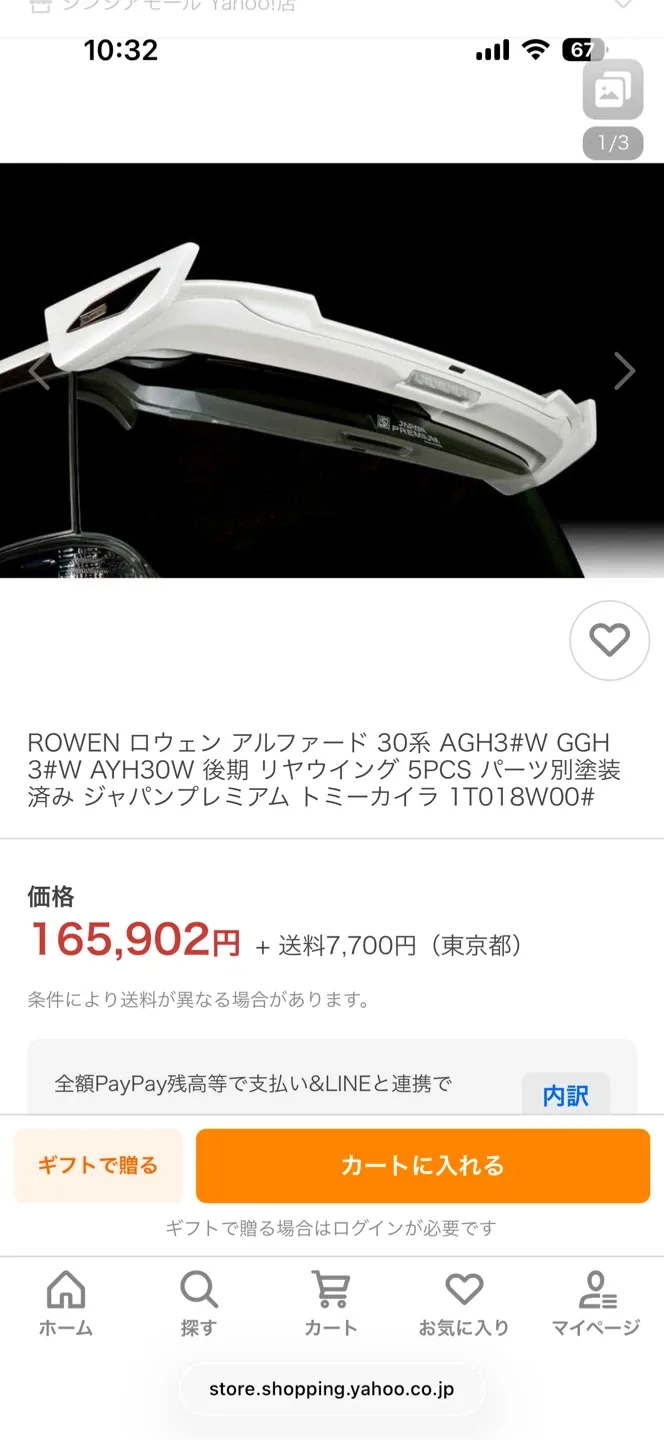664x1440 pixels.
Task: Open the product image gallery icon
Action: (612, 93)
